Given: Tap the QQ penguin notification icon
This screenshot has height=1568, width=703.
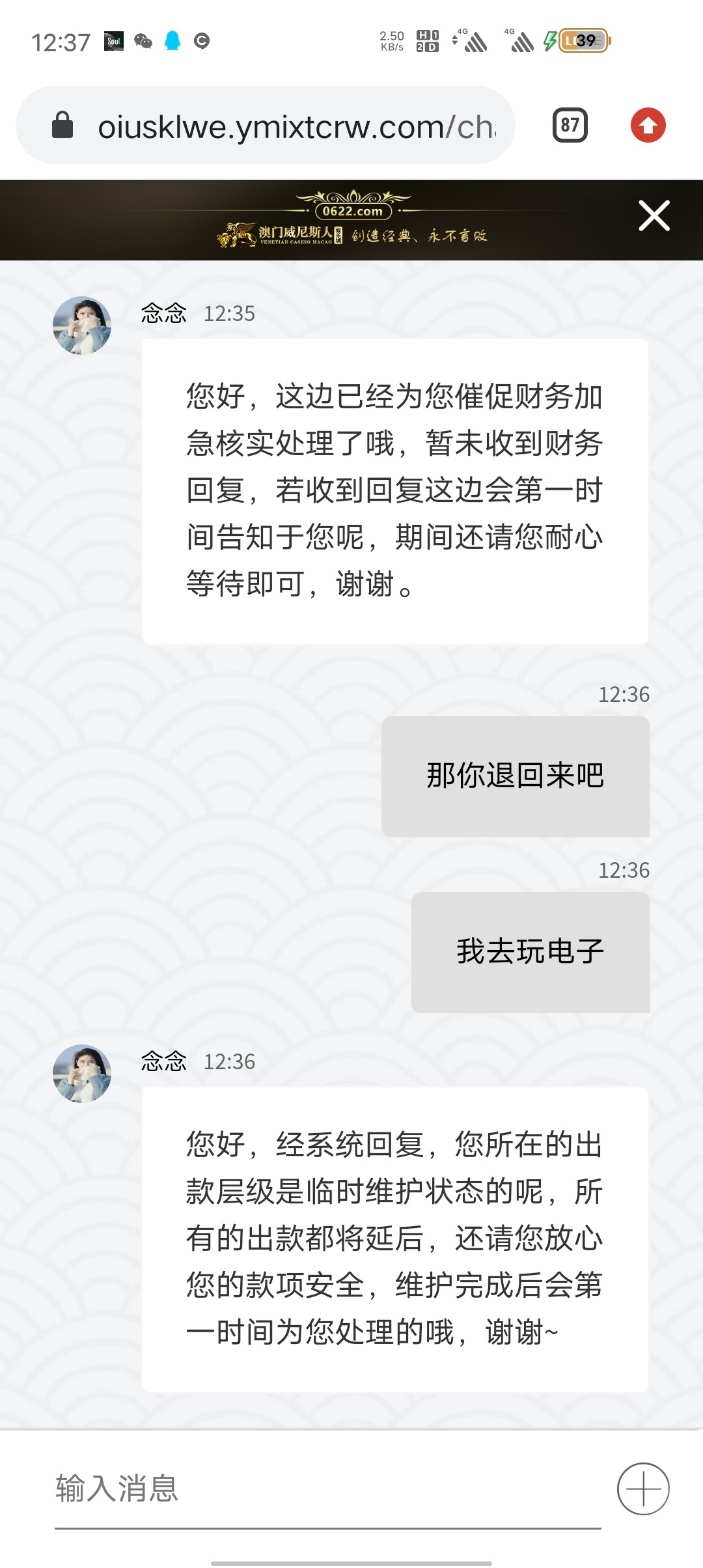Looking at the screenshot, I should 171,41.
